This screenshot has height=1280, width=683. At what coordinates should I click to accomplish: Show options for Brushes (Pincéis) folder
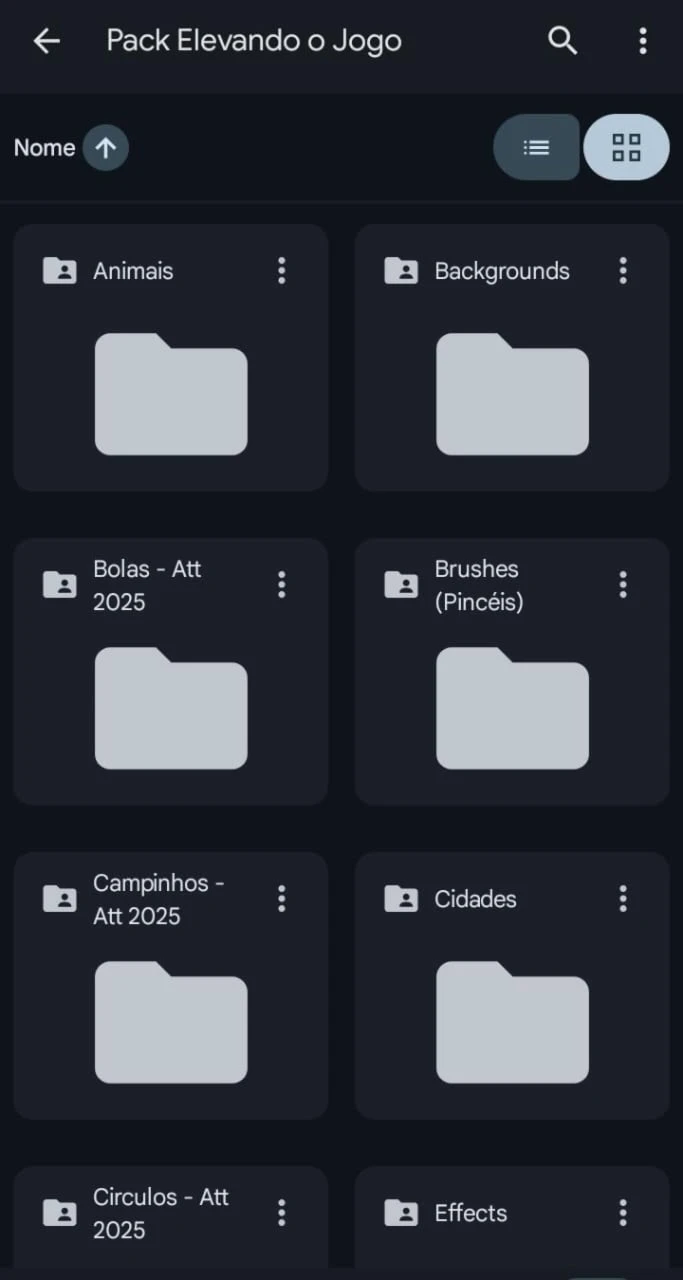pyautogui.click(x=623, y=584)
